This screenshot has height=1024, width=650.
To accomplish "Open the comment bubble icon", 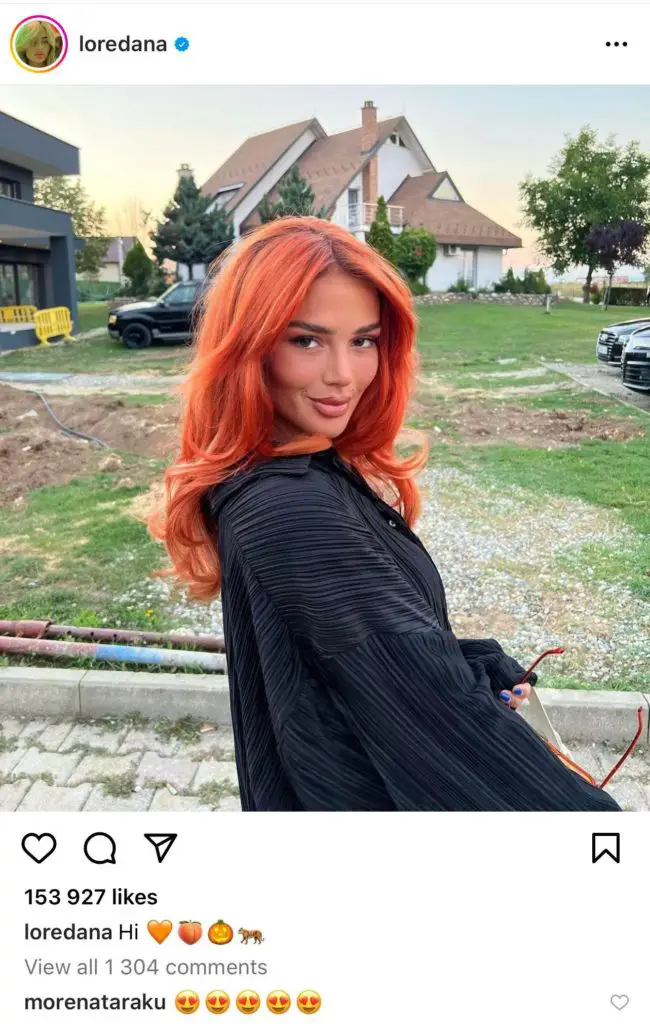I will coord(100,848).
